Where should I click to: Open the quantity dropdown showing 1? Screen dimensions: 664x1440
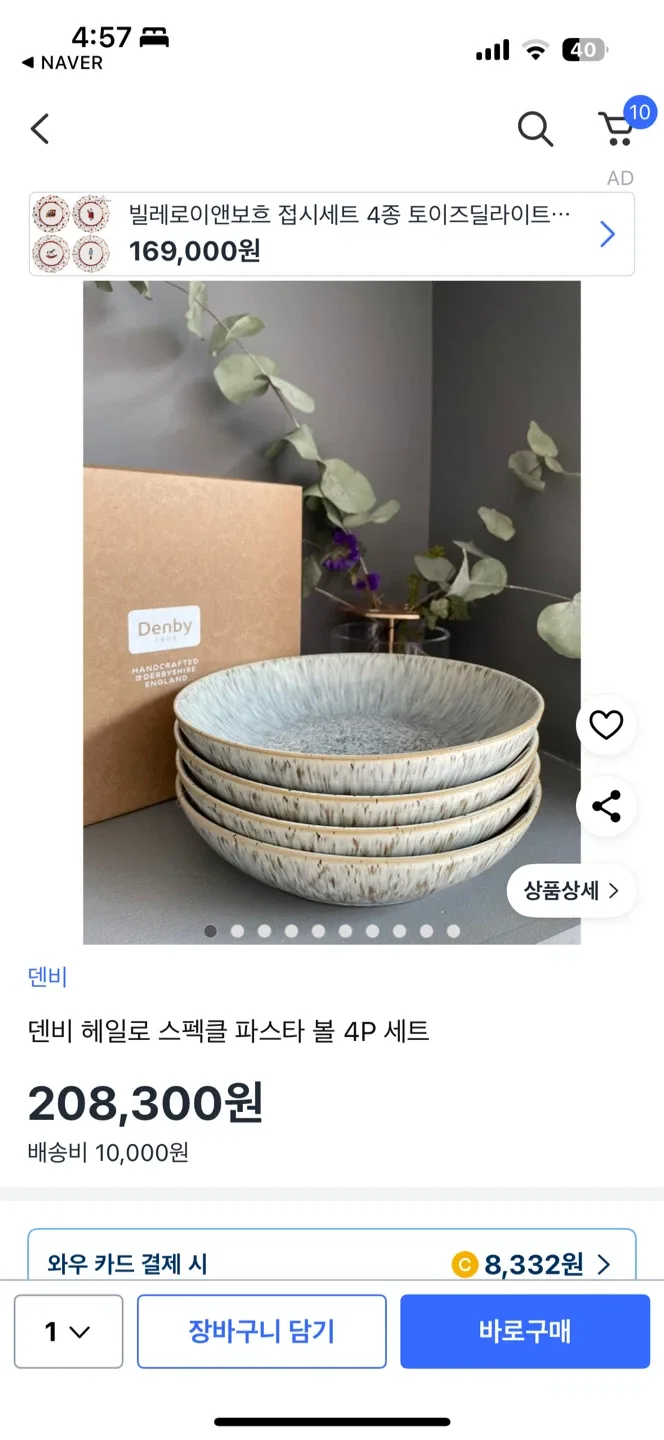pos(68,1331)
